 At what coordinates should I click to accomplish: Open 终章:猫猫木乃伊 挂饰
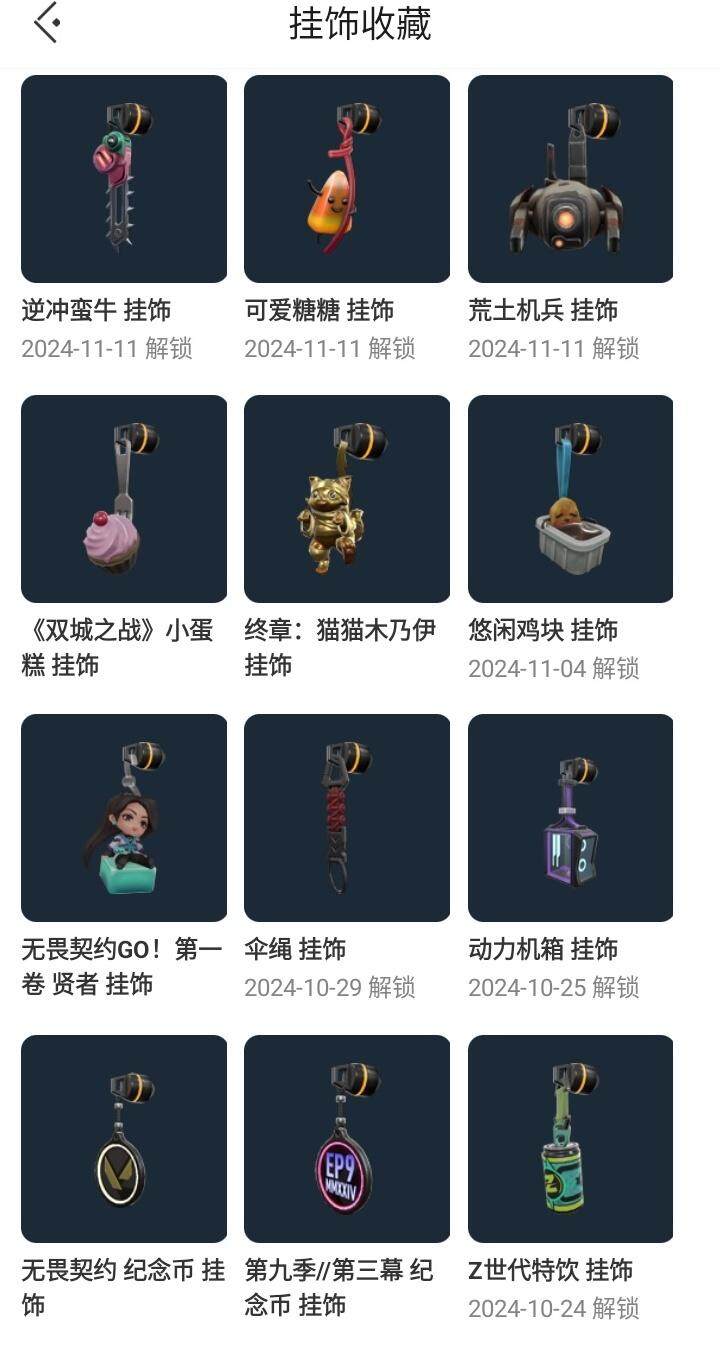(347, 499)
